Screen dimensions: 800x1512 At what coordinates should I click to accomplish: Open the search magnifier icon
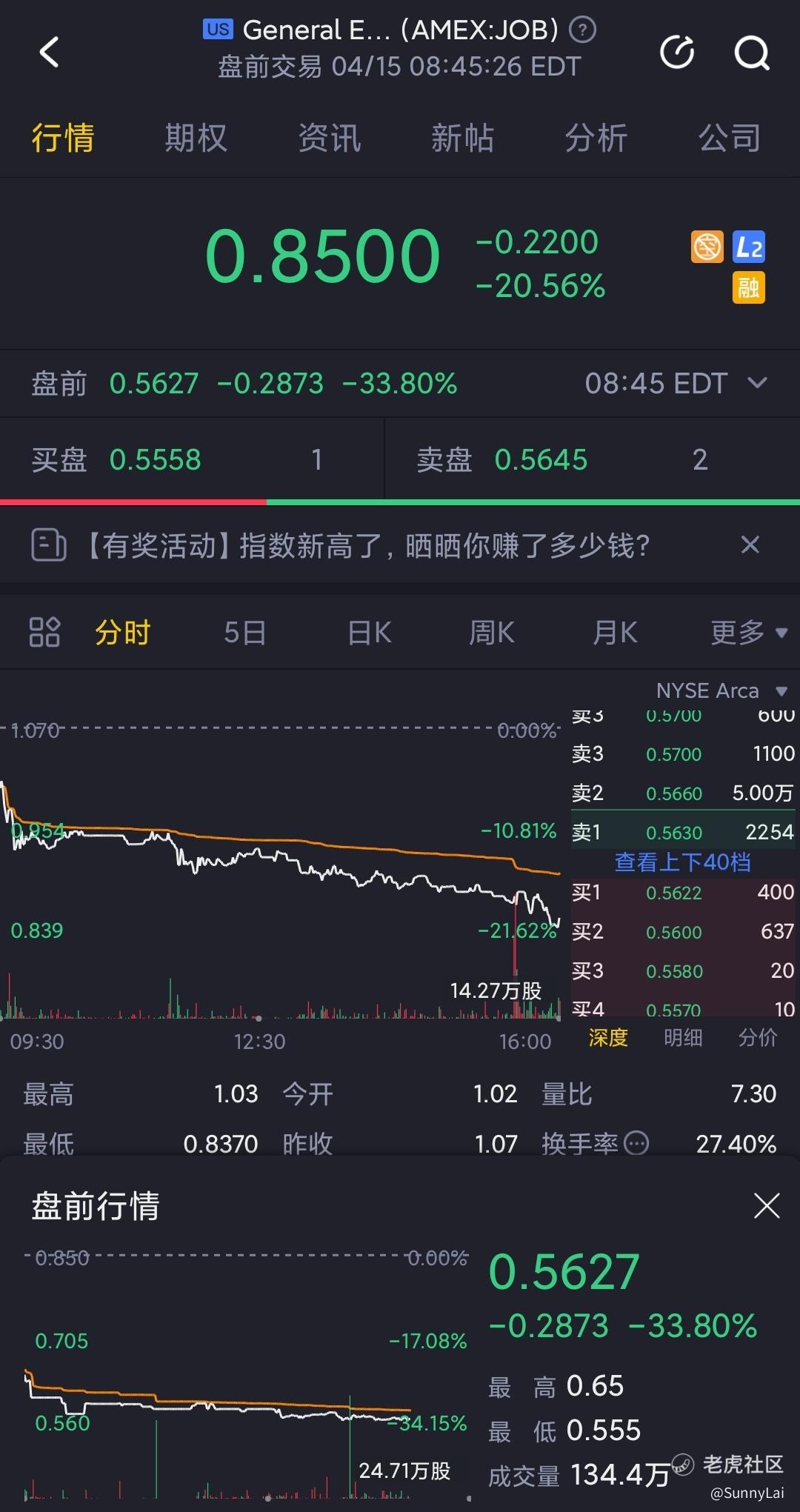click(x=751, y=52)
